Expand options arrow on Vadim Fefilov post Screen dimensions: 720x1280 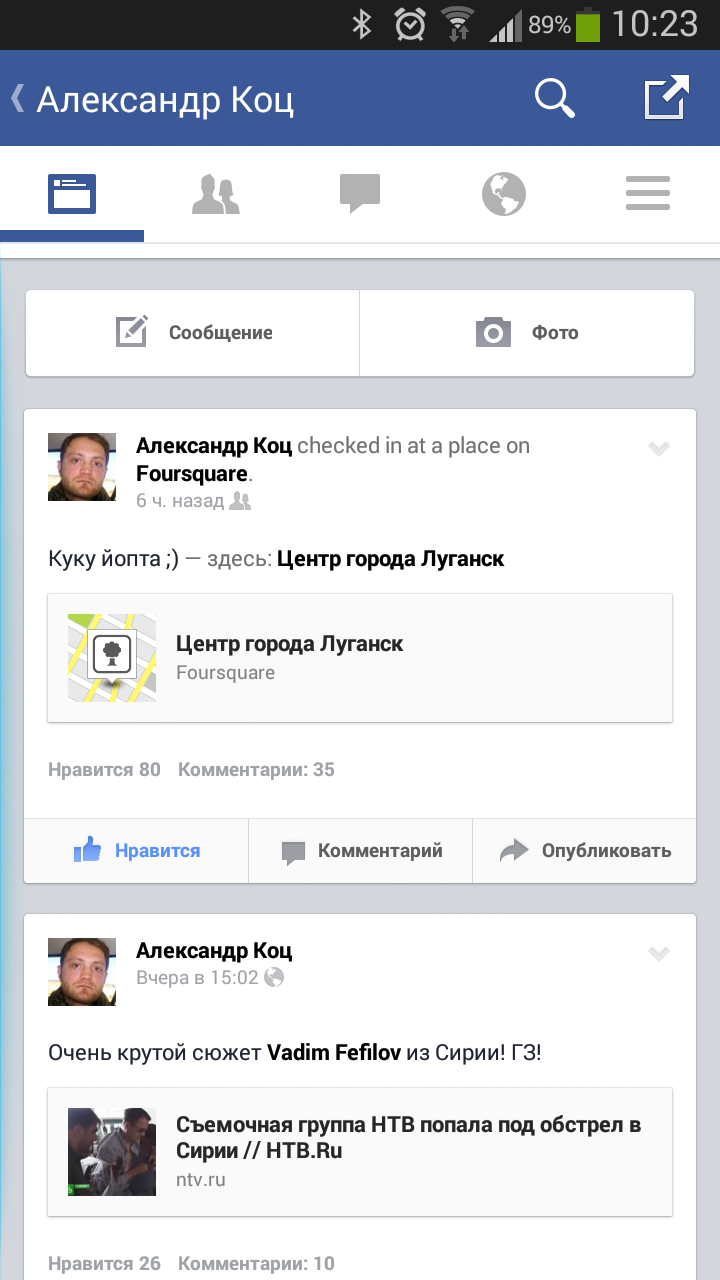coord(658,953)
